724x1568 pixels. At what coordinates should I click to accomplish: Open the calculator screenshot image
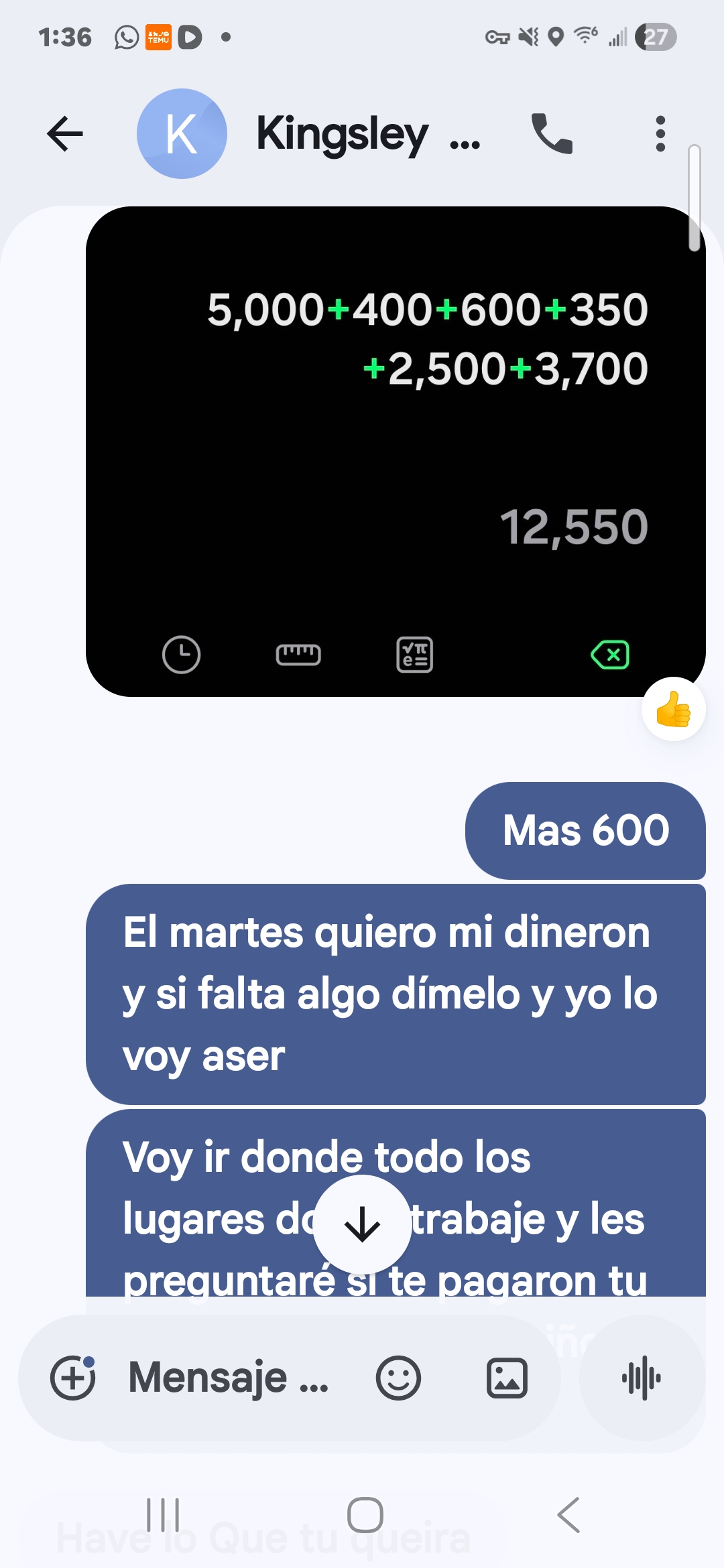point(396,452)
